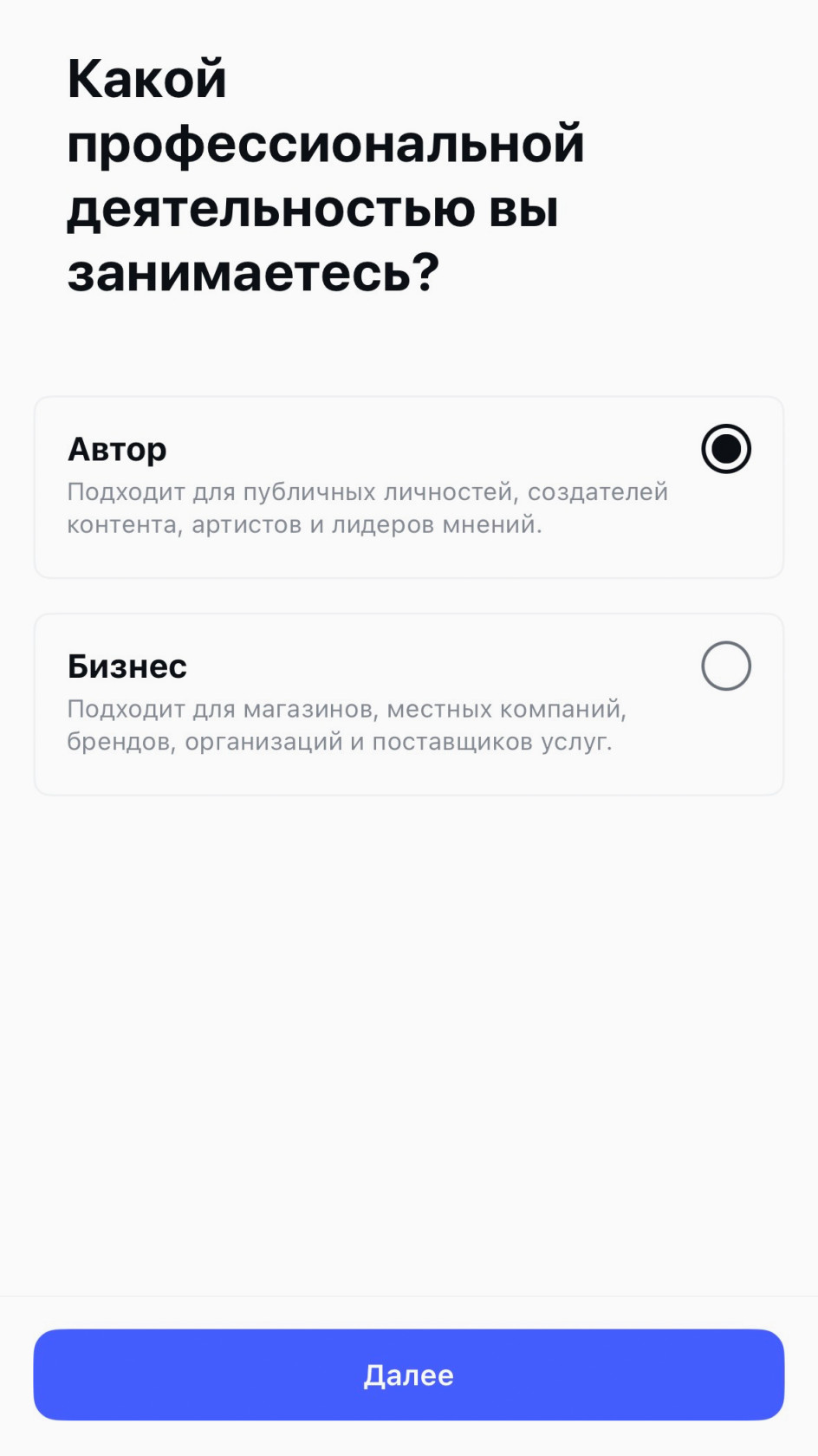This screenshot has width=818, height=1456.
Task: Choose the Бизнес account type card
Action: pos(409,704)
